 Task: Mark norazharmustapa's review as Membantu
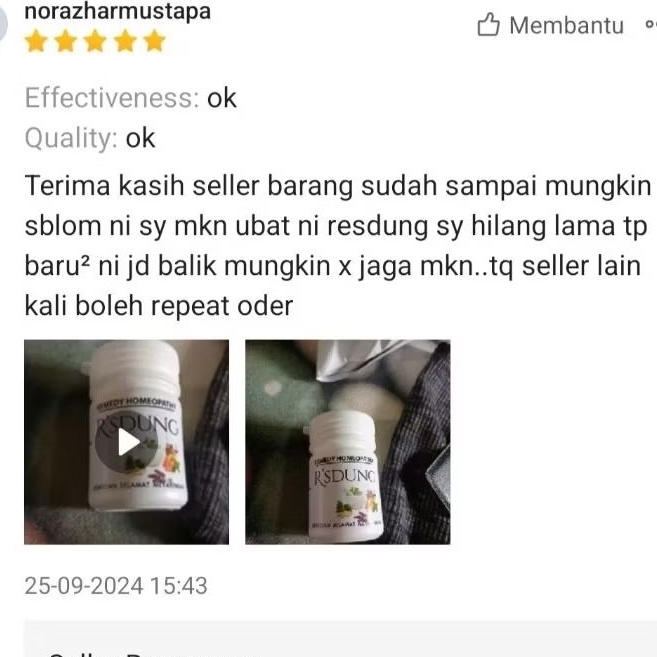(550, 25)
